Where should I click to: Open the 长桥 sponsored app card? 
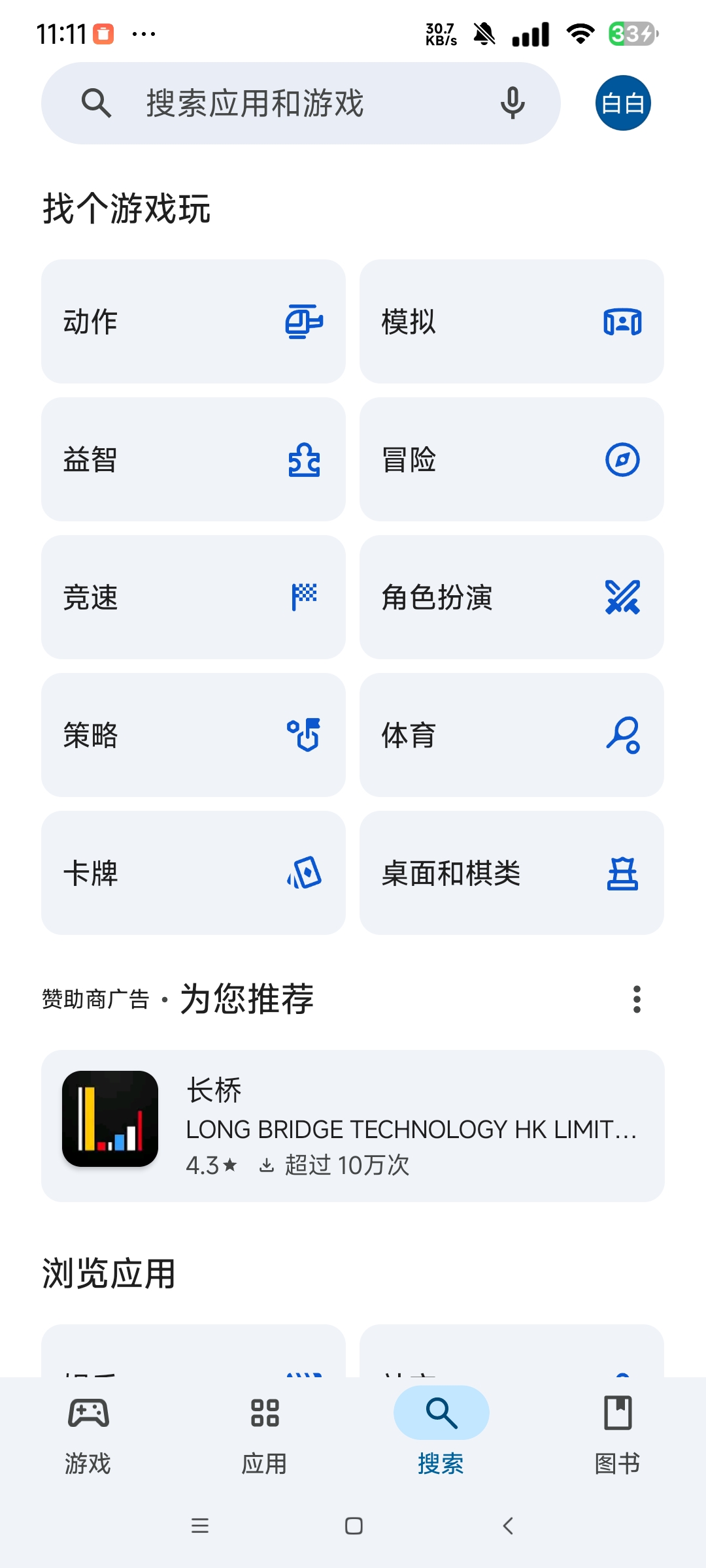click(x=353, y=1126)
